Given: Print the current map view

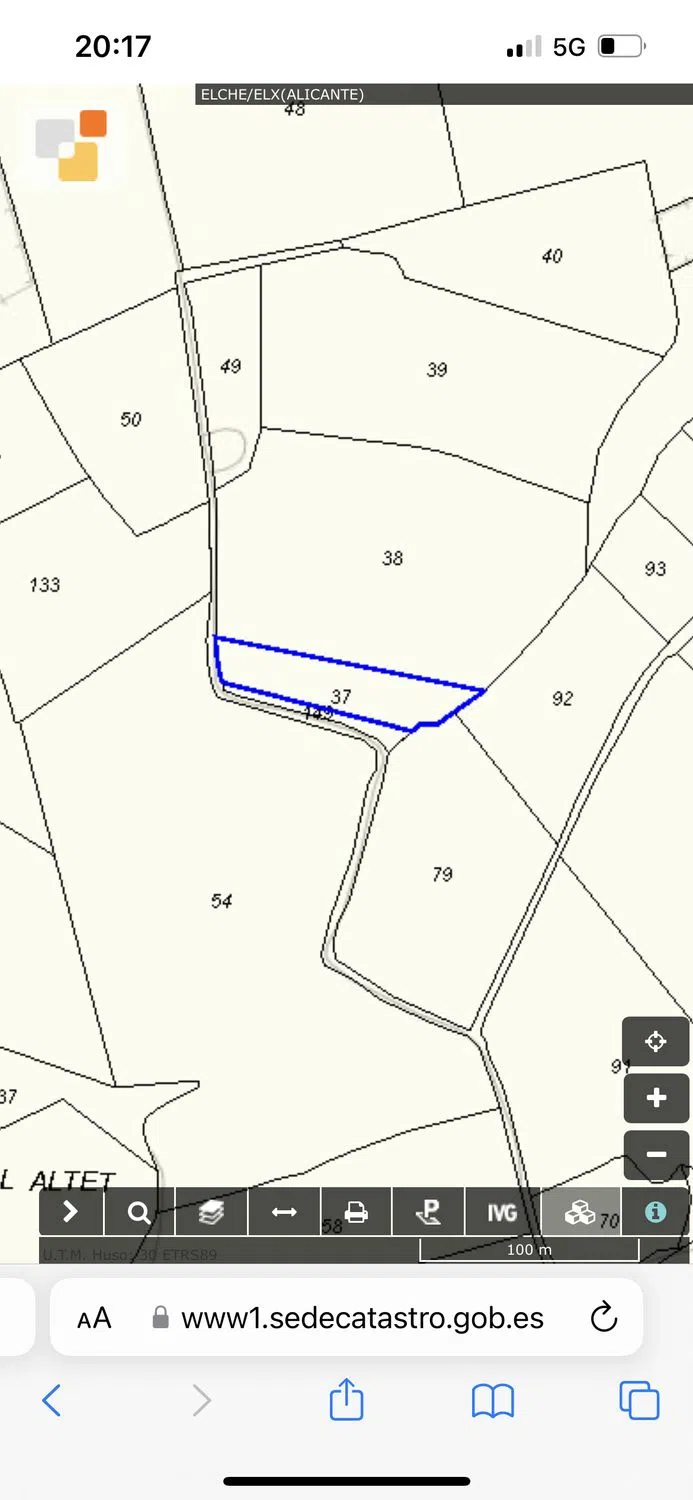Looking at the screenshot, I should click(357, 1212).
